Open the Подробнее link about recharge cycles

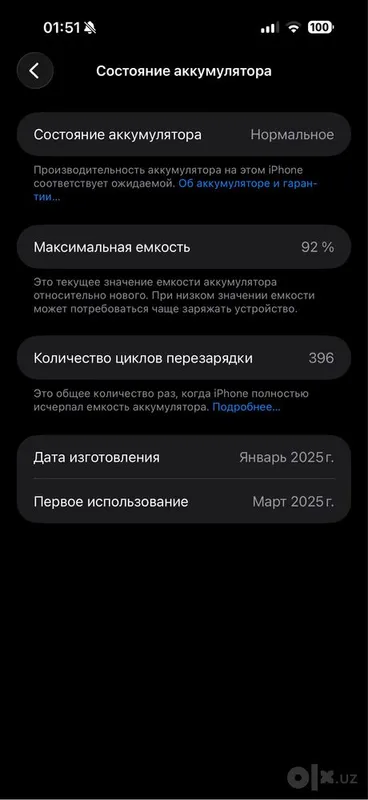point(246,407)
